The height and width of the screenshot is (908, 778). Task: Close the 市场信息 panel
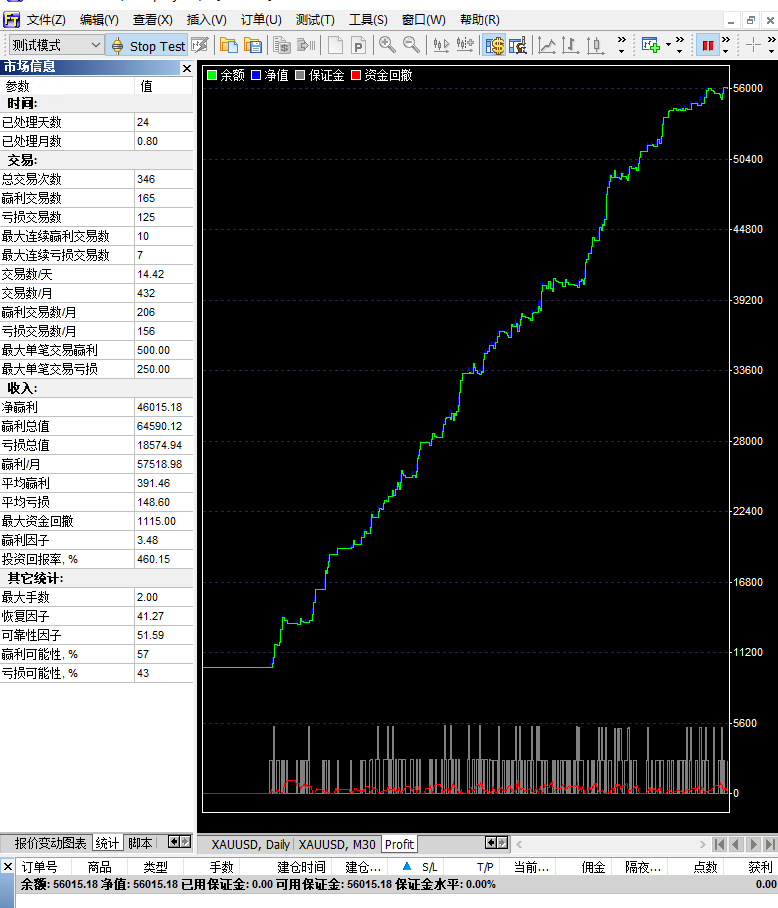186,68
